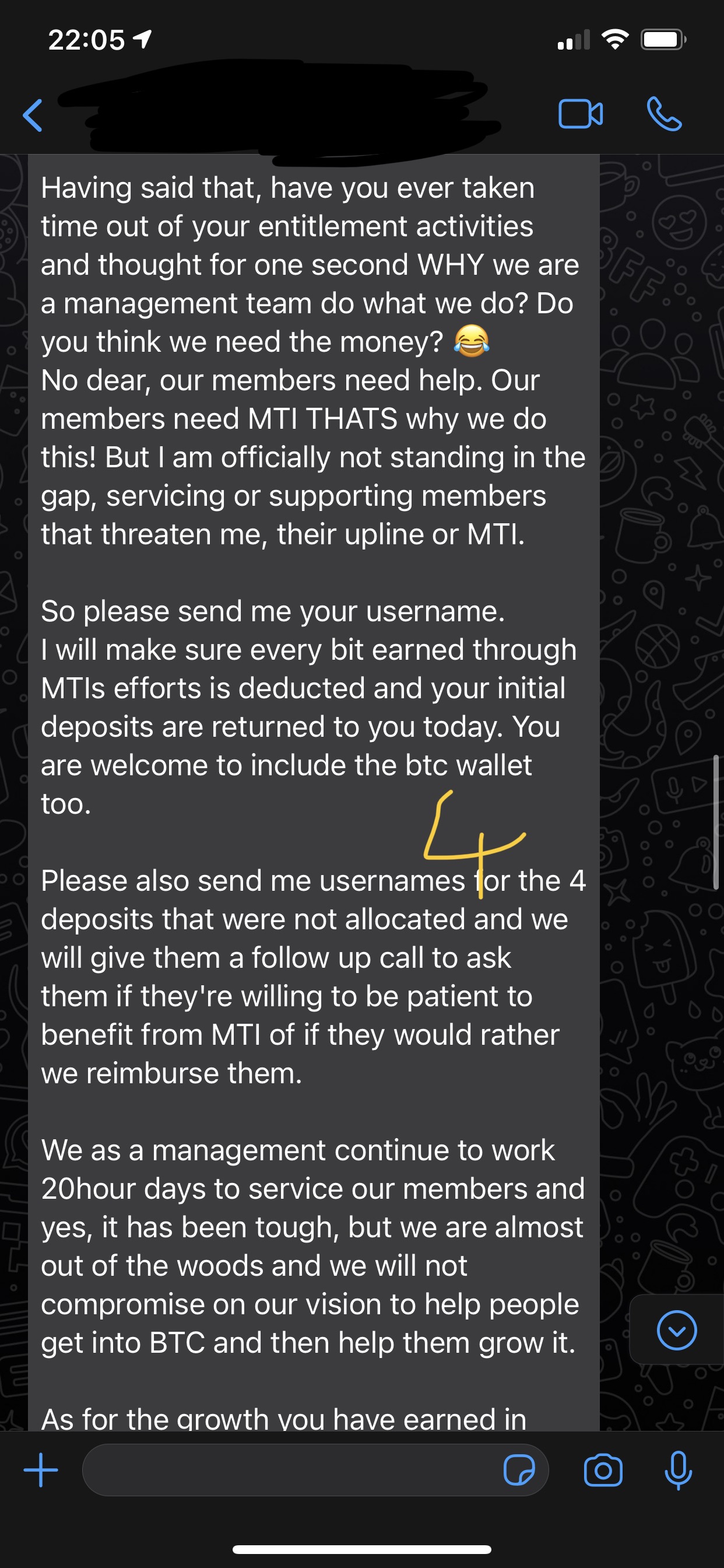The height and width of the screenshot is (1568, 724).
Task: Start a video call
Action: click(x=581, y=114)
